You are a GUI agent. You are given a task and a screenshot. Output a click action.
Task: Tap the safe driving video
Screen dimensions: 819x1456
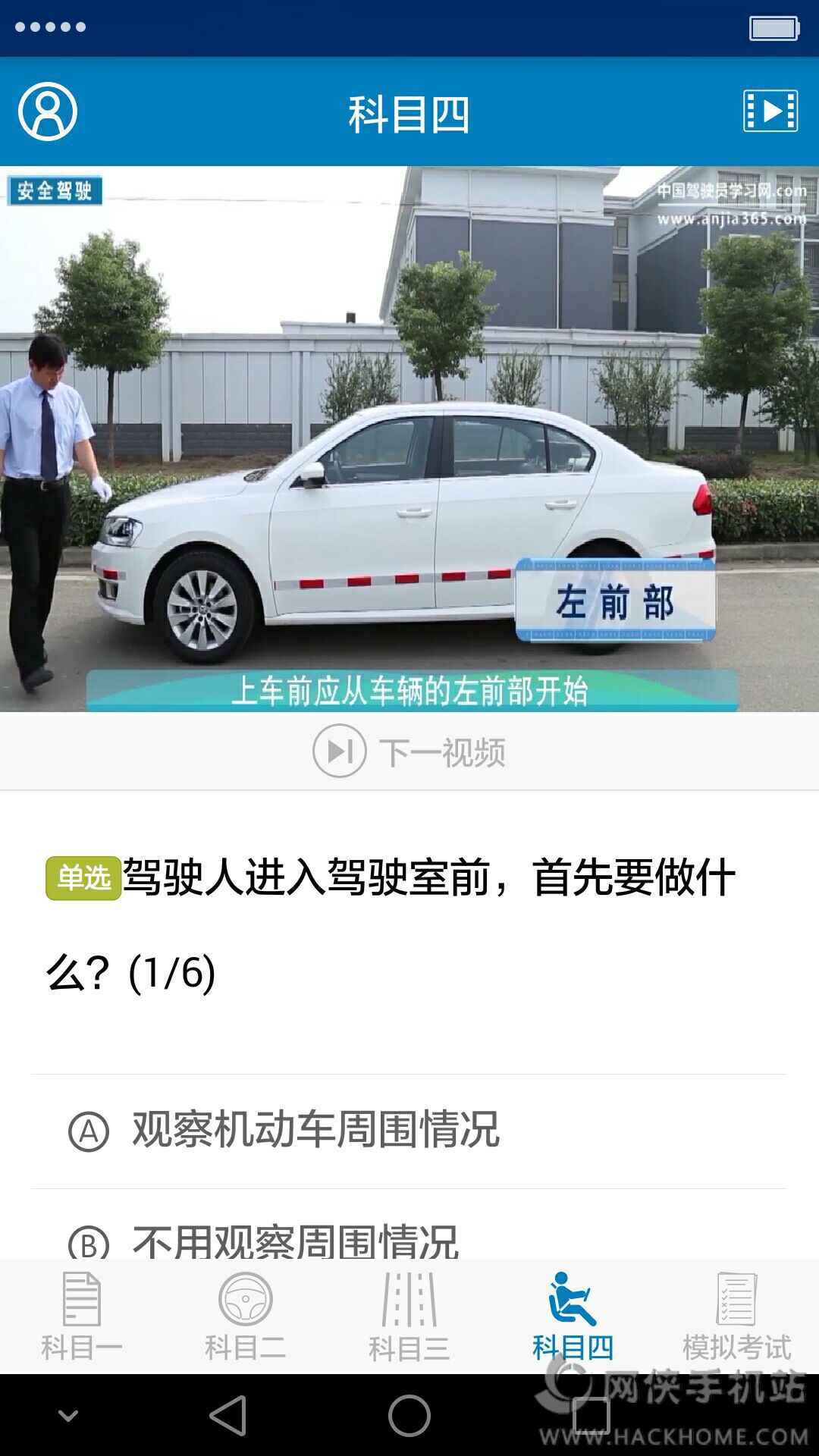tap(409, 438)
